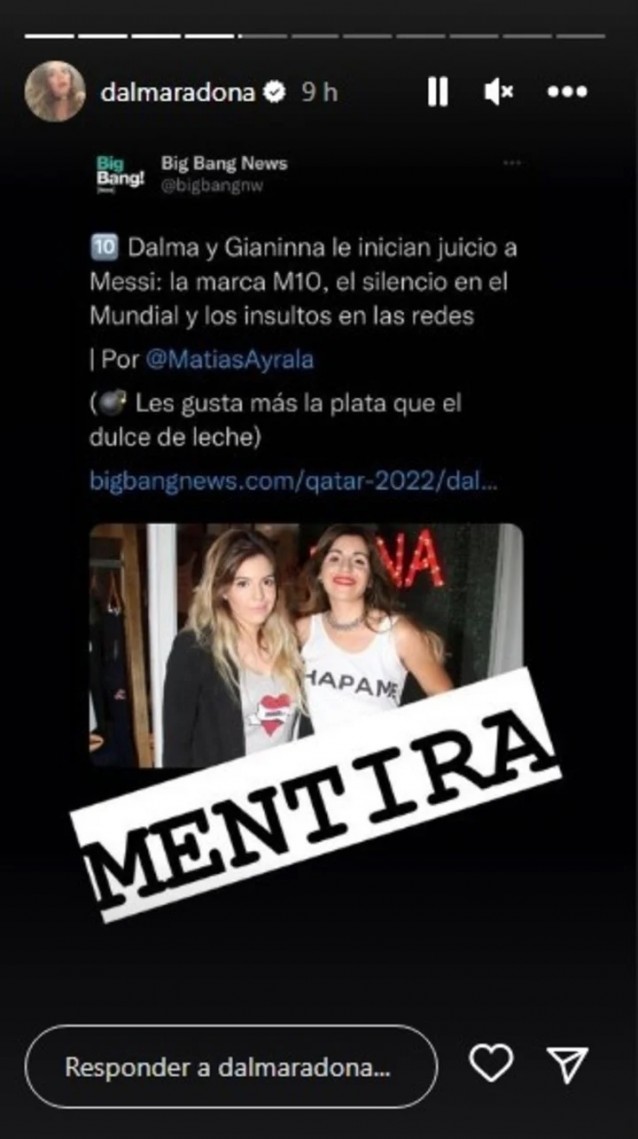Like this story with the heart
Screen dimensions: 638x1139
tap(491, 1064)
